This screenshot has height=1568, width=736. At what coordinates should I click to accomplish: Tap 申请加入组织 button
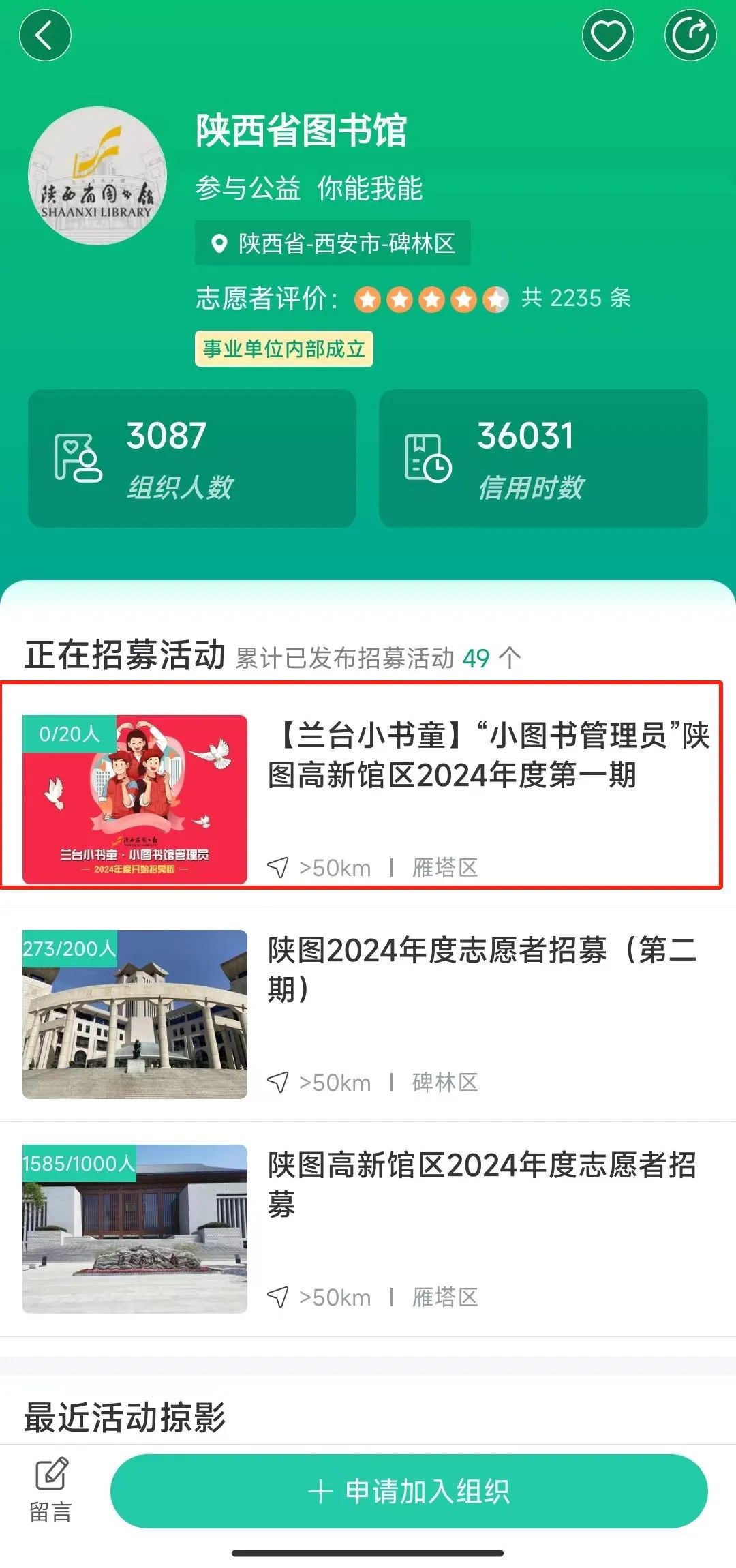click(x=409, y=1491)
